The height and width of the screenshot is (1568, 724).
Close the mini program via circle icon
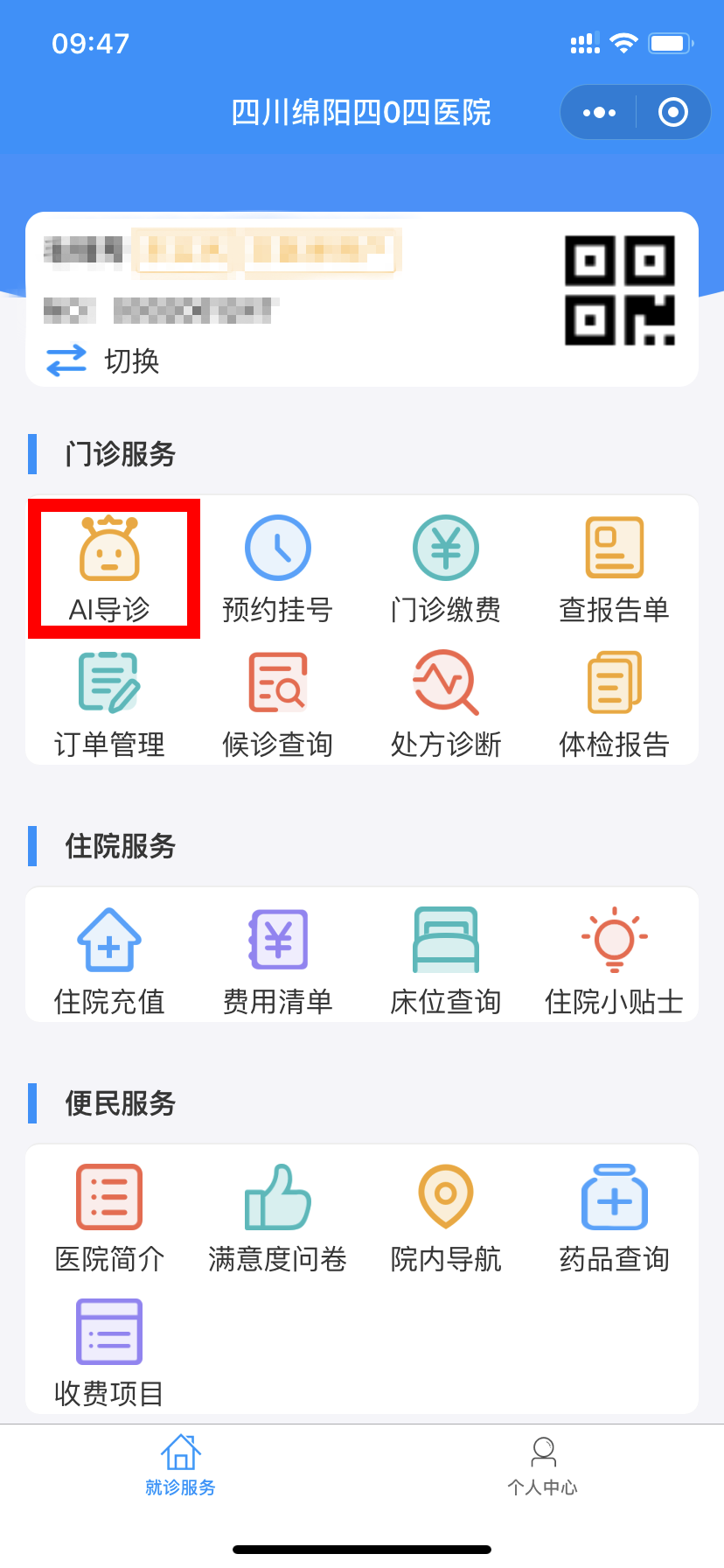(x=672, y=112)
